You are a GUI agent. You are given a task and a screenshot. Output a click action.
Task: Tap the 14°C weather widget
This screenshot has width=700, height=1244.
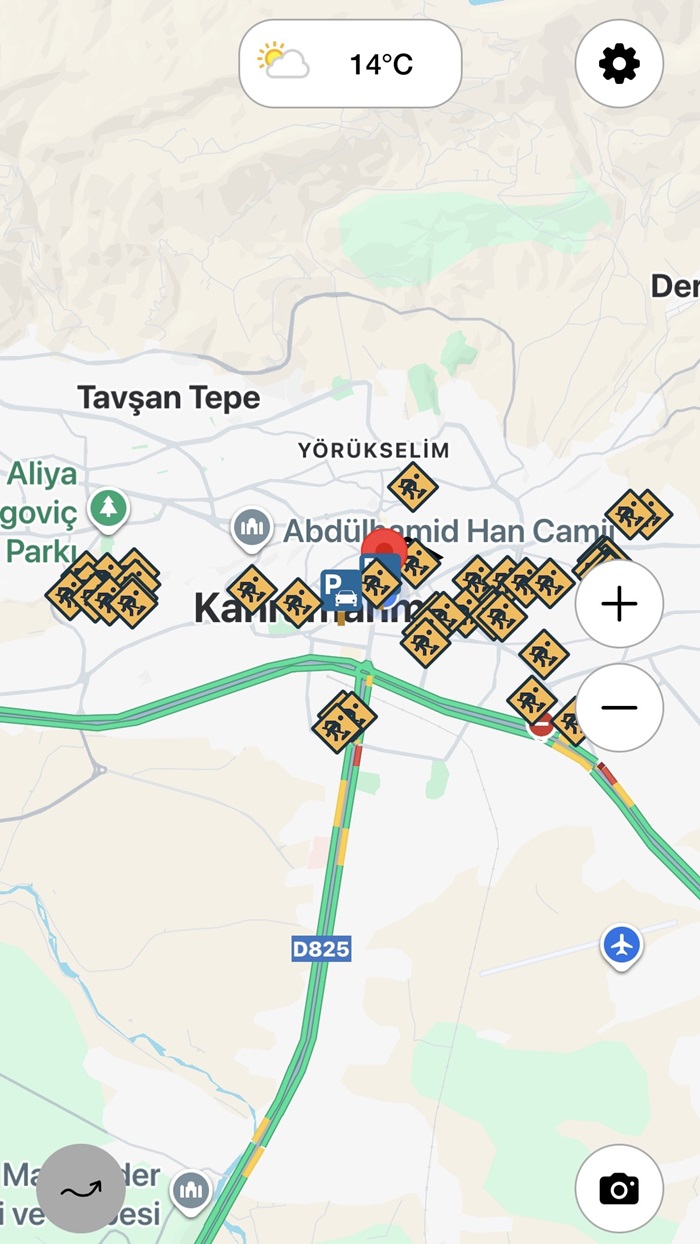pyautogui.click(x=350, y=64)
